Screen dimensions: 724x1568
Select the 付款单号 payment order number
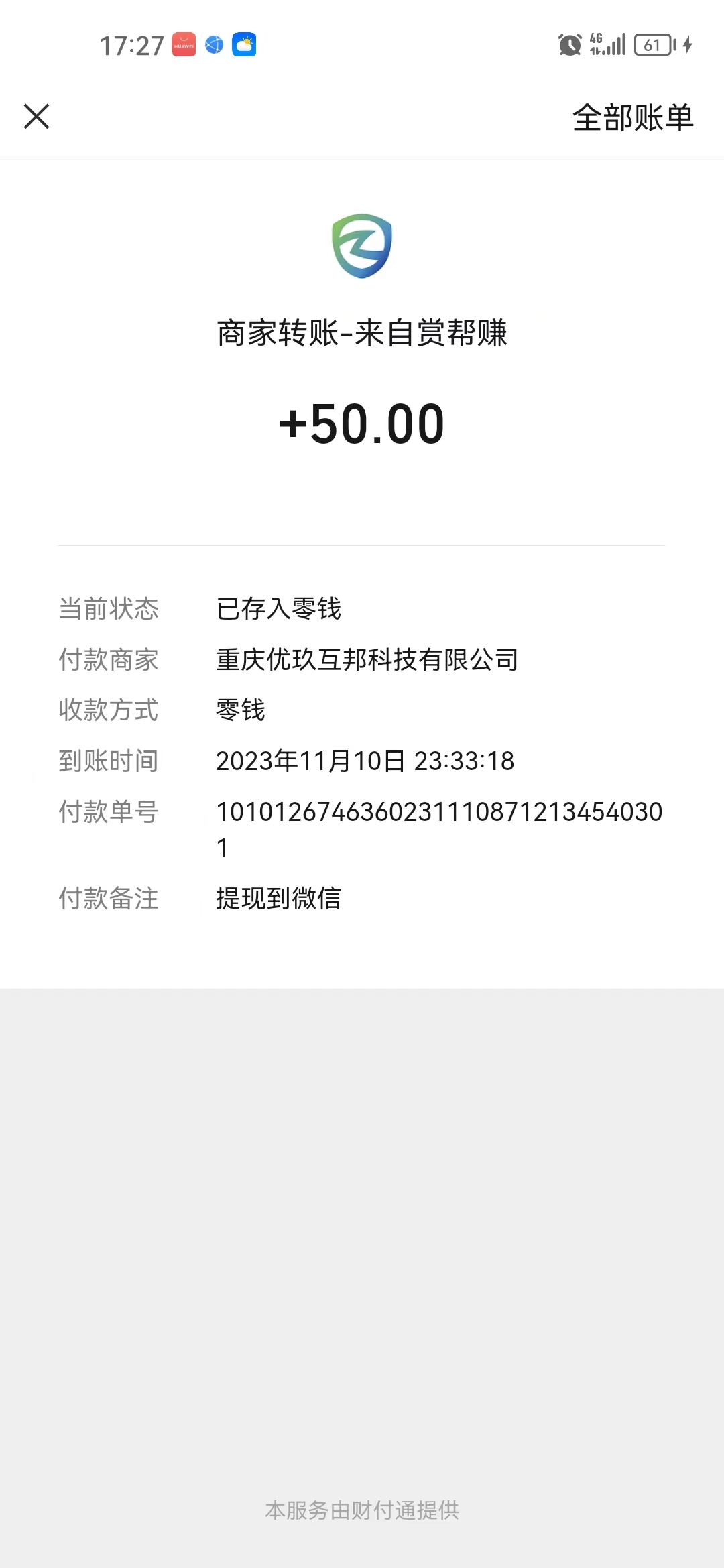click(x=437, y=811)
